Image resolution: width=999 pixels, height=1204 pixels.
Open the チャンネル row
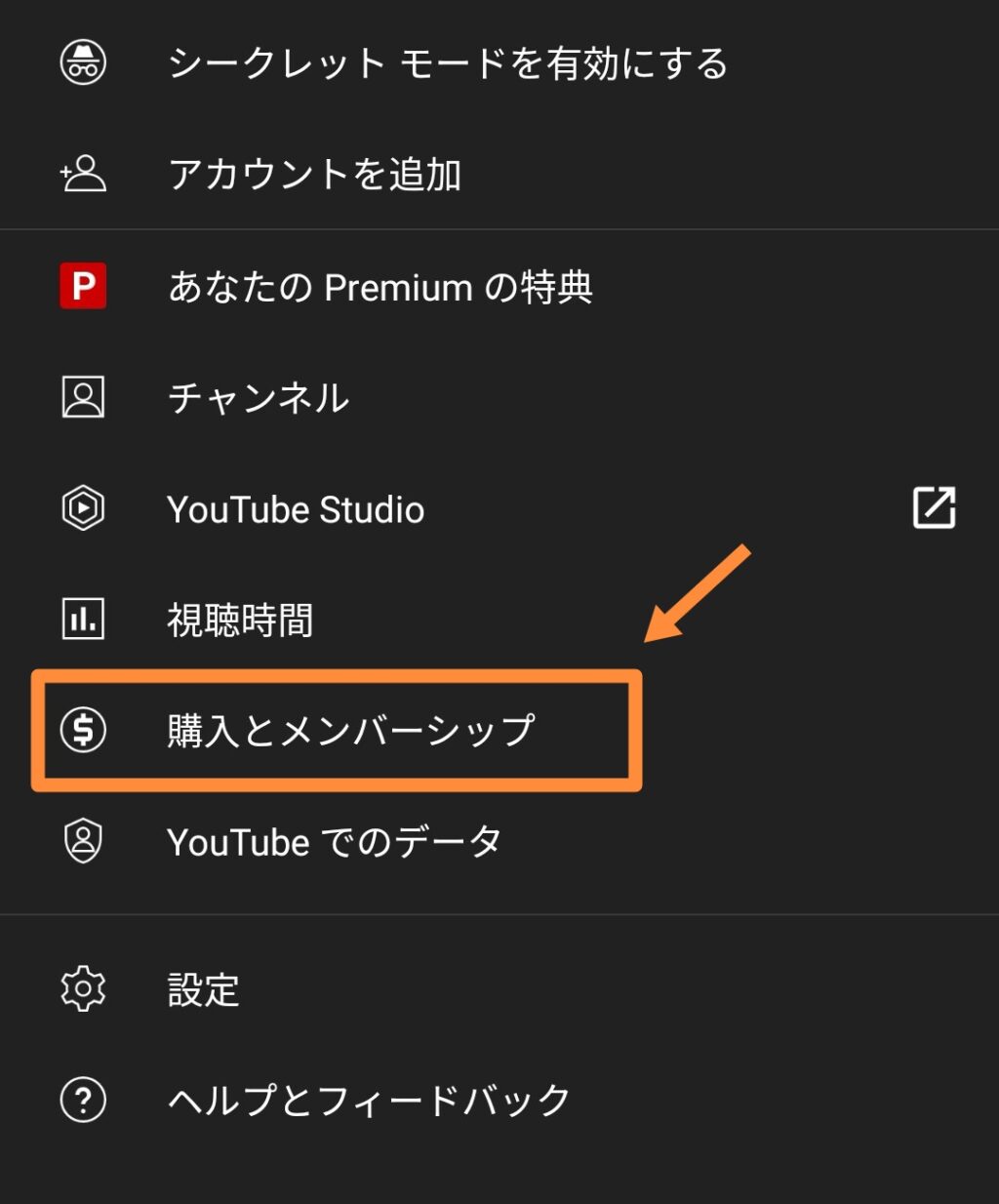(259, 398)
